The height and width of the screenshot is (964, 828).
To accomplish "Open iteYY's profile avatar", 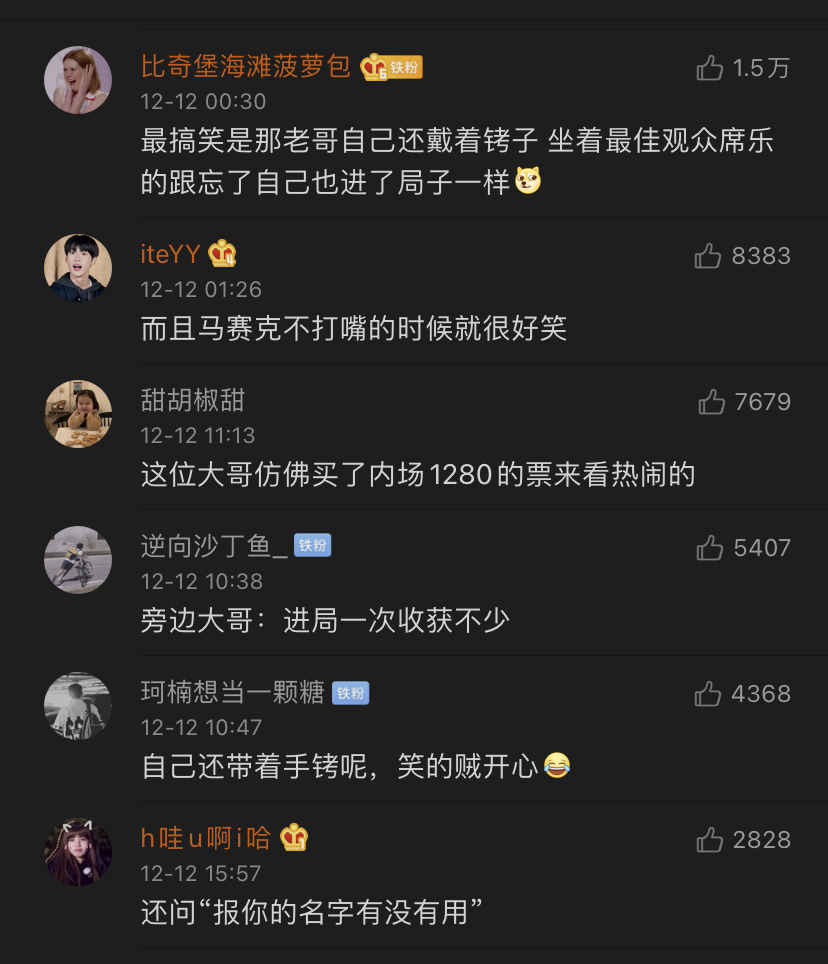I will coord(78,268).
